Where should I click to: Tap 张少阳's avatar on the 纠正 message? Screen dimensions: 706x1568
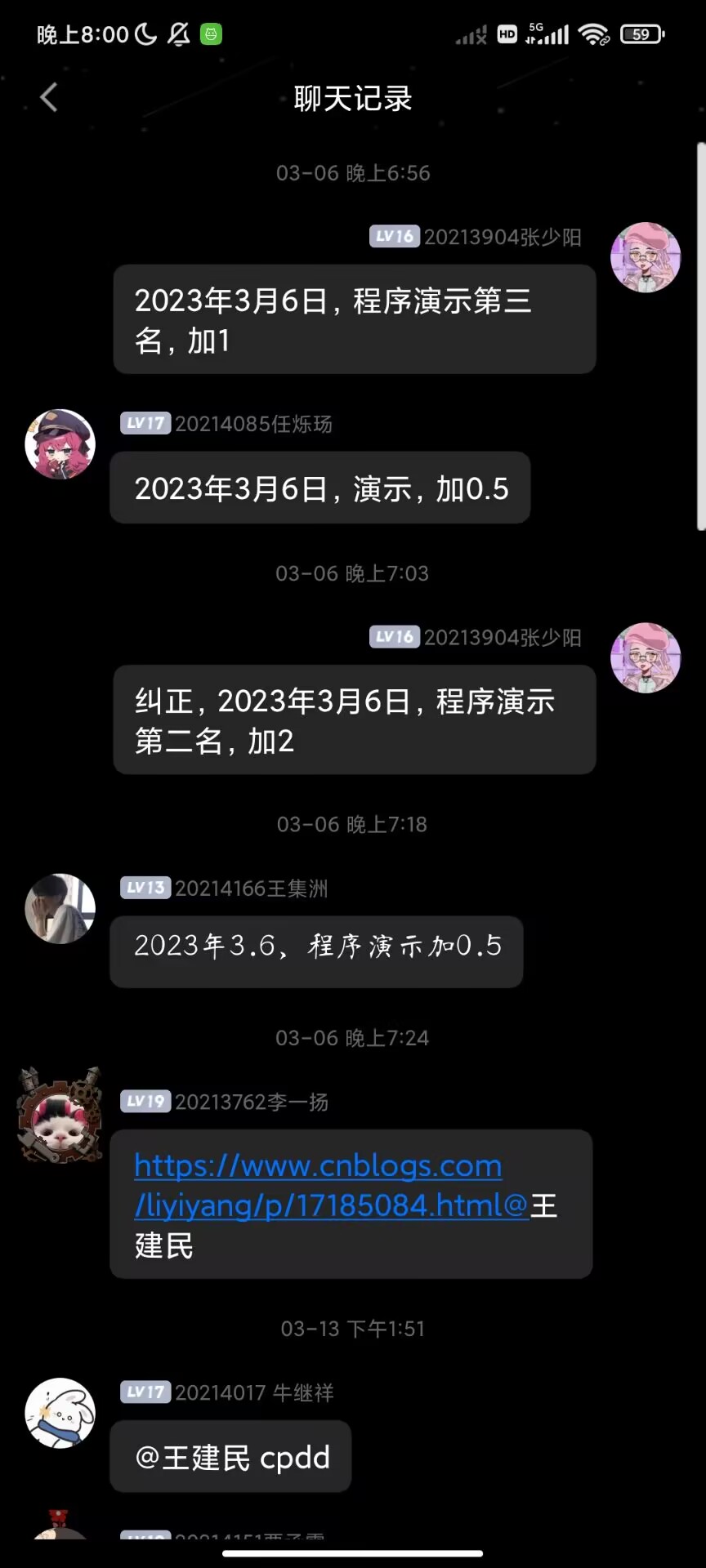point(646,658)
